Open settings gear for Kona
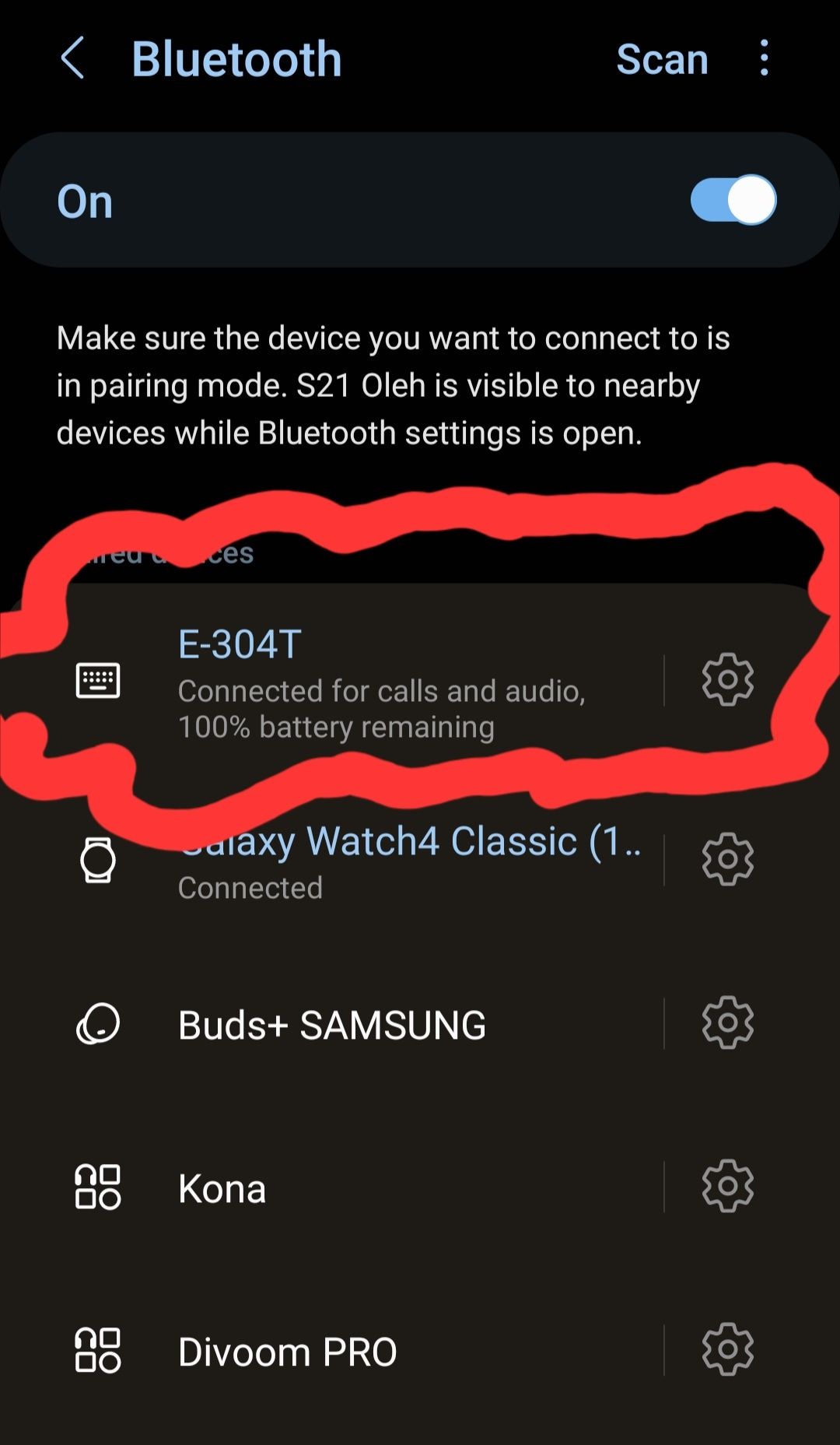 (727, 1186)
